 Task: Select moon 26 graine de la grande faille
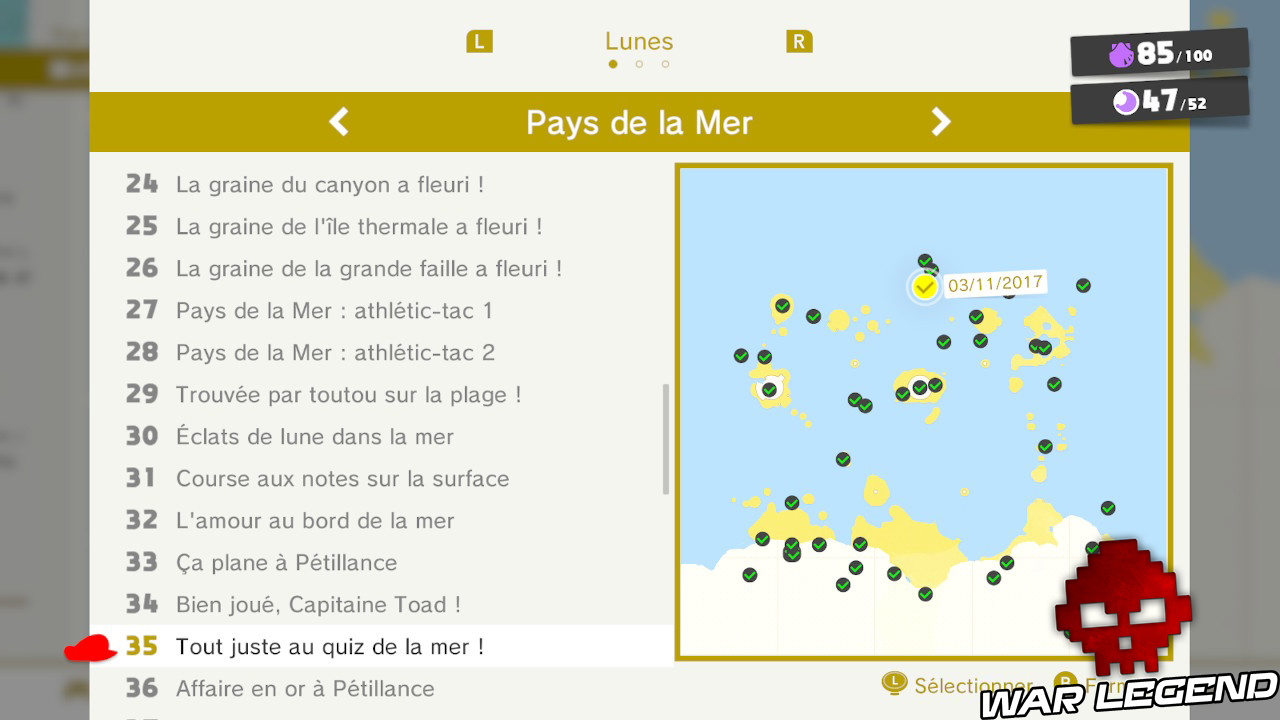(368, 269)
